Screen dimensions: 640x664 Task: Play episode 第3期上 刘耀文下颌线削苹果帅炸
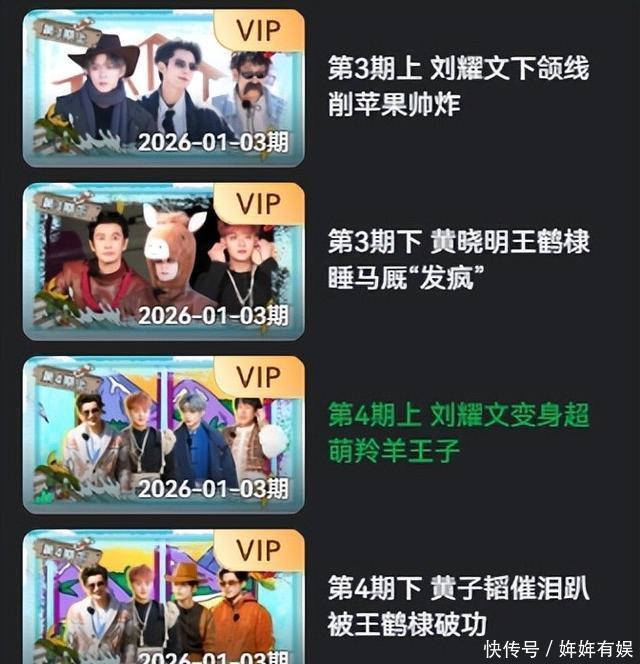point(163,87)
